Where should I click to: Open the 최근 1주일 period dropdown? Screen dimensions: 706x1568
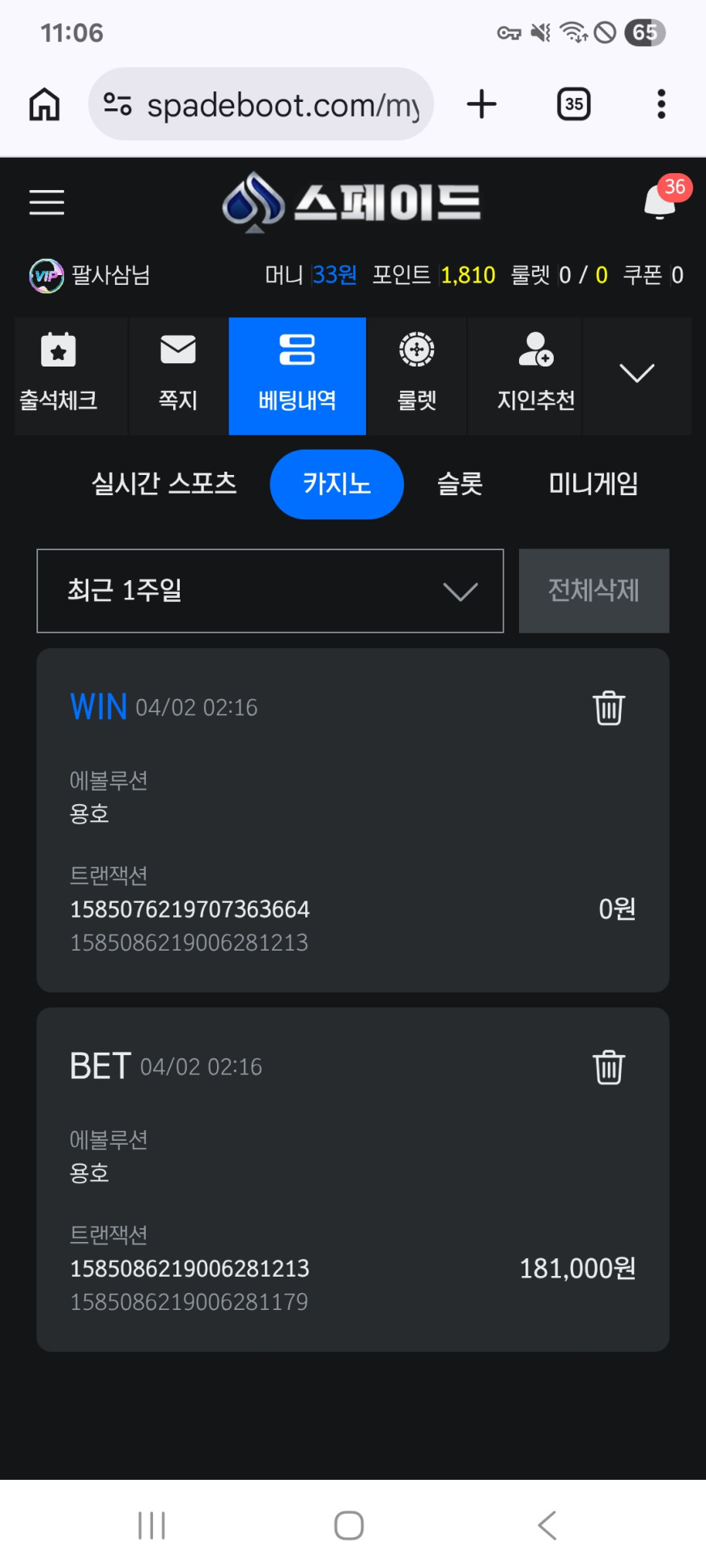click(270, 591)
